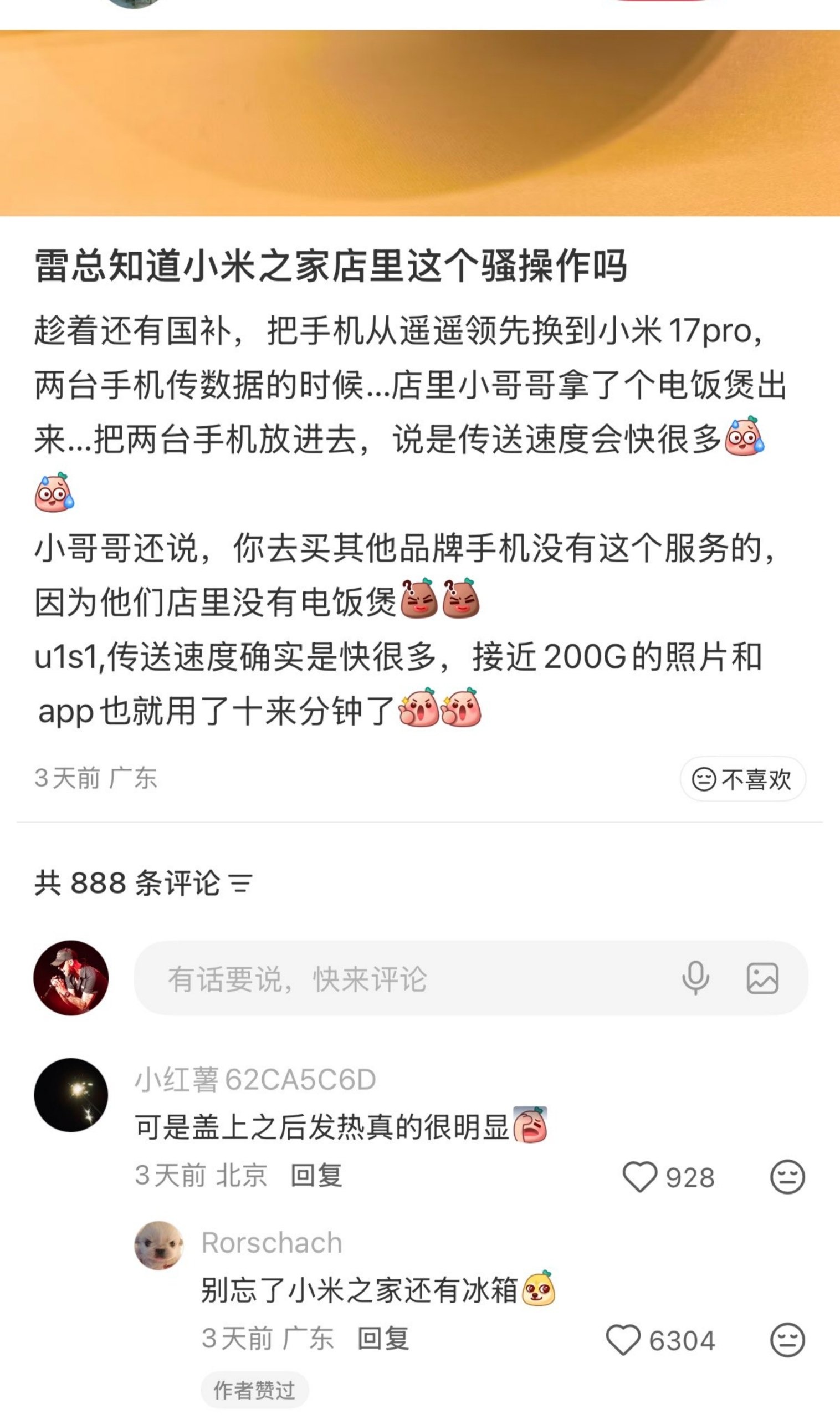The height and width of the screenshot is (1419, 840).
Task: Dislike Rorschach's comment
Action: [787, 1340]
